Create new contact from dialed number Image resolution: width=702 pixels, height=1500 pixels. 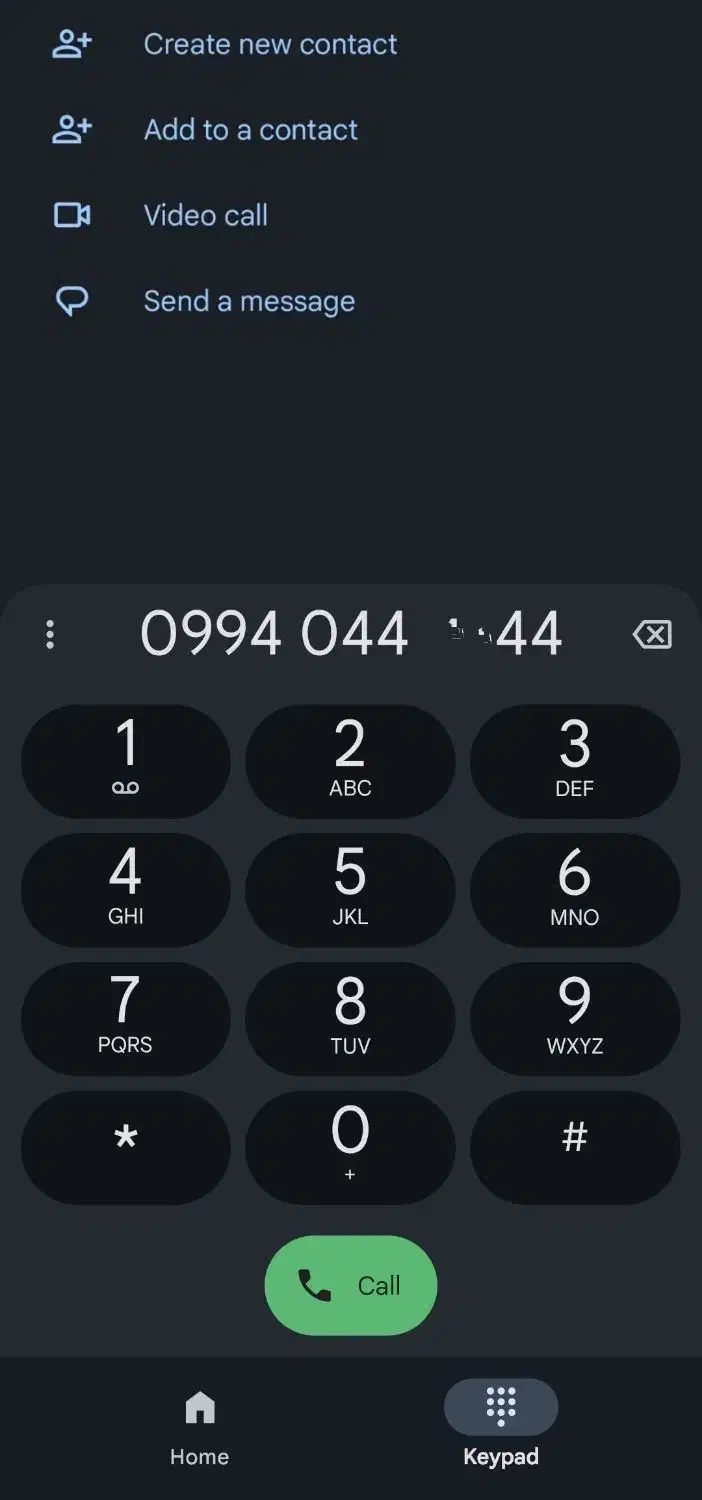(x=225, y=44)
